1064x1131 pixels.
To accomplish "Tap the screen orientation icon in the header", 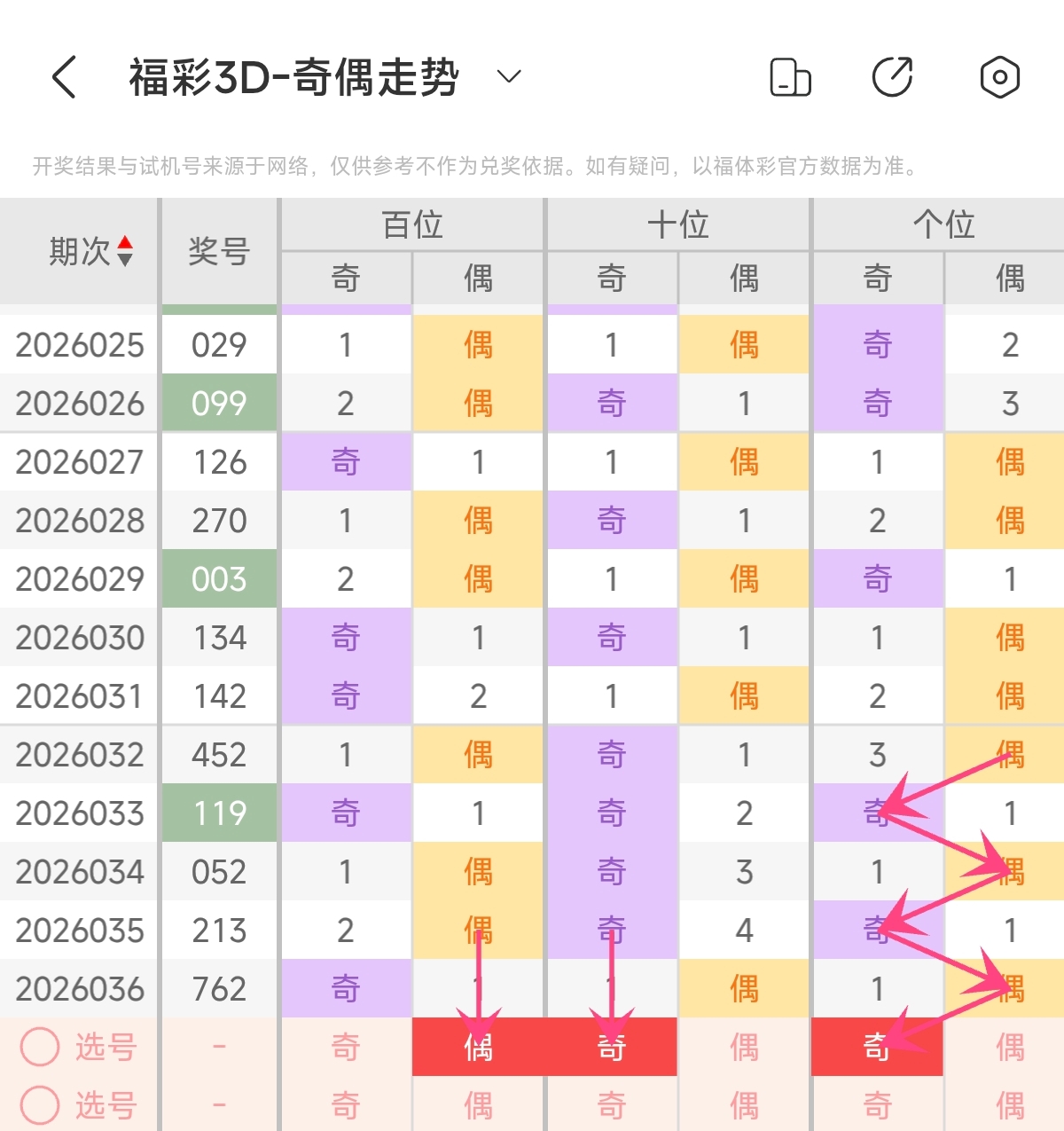I will coord(789,77).
